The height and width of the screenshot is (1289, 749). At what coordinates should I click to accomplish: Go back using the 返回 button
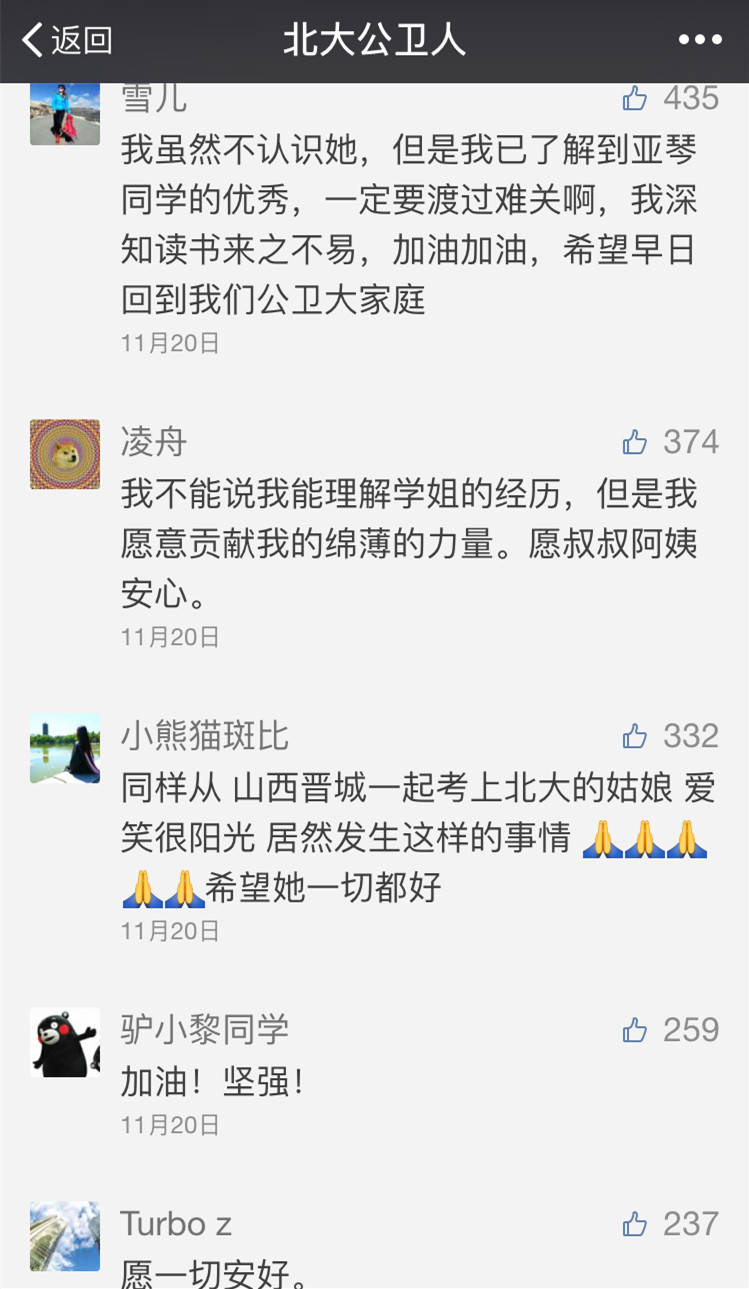[66, 41]
